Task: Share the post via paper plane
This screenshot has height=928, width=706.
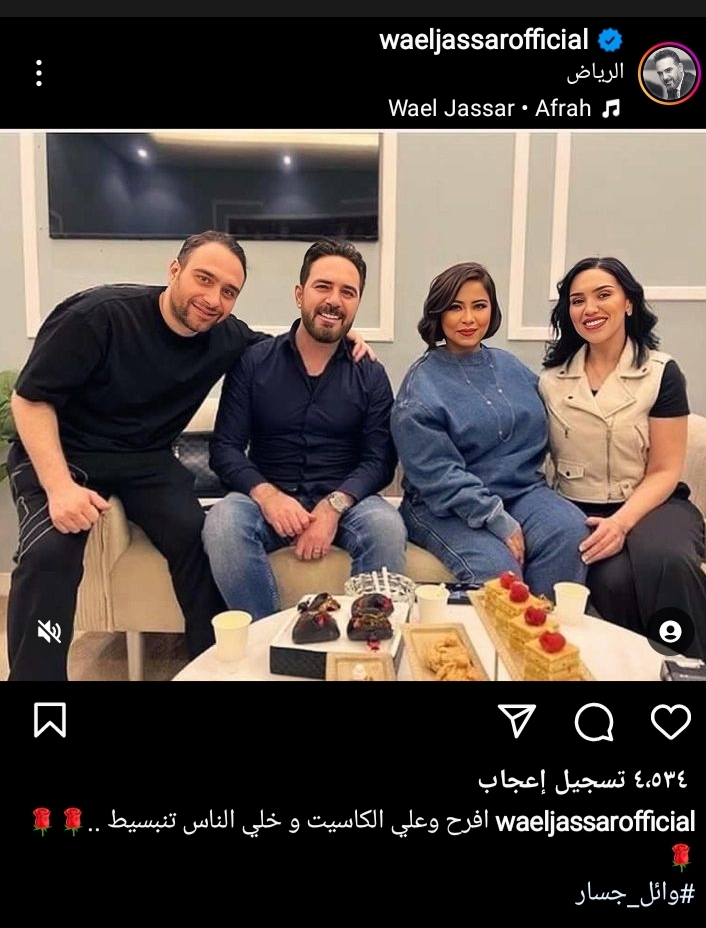Action: [x=517, y=721]
